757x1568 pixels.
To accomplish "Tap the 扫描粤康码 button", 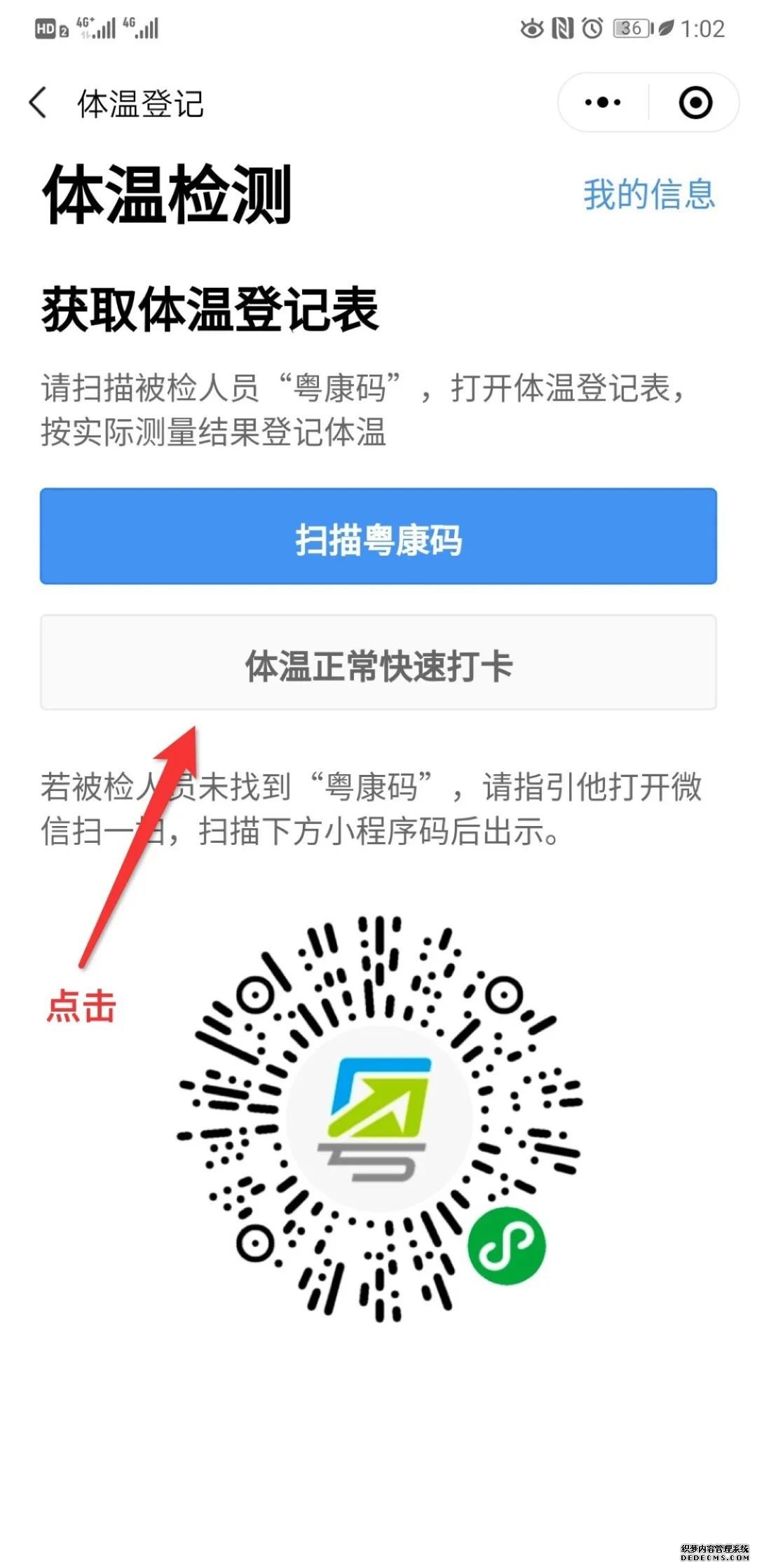I will [378, 537].
